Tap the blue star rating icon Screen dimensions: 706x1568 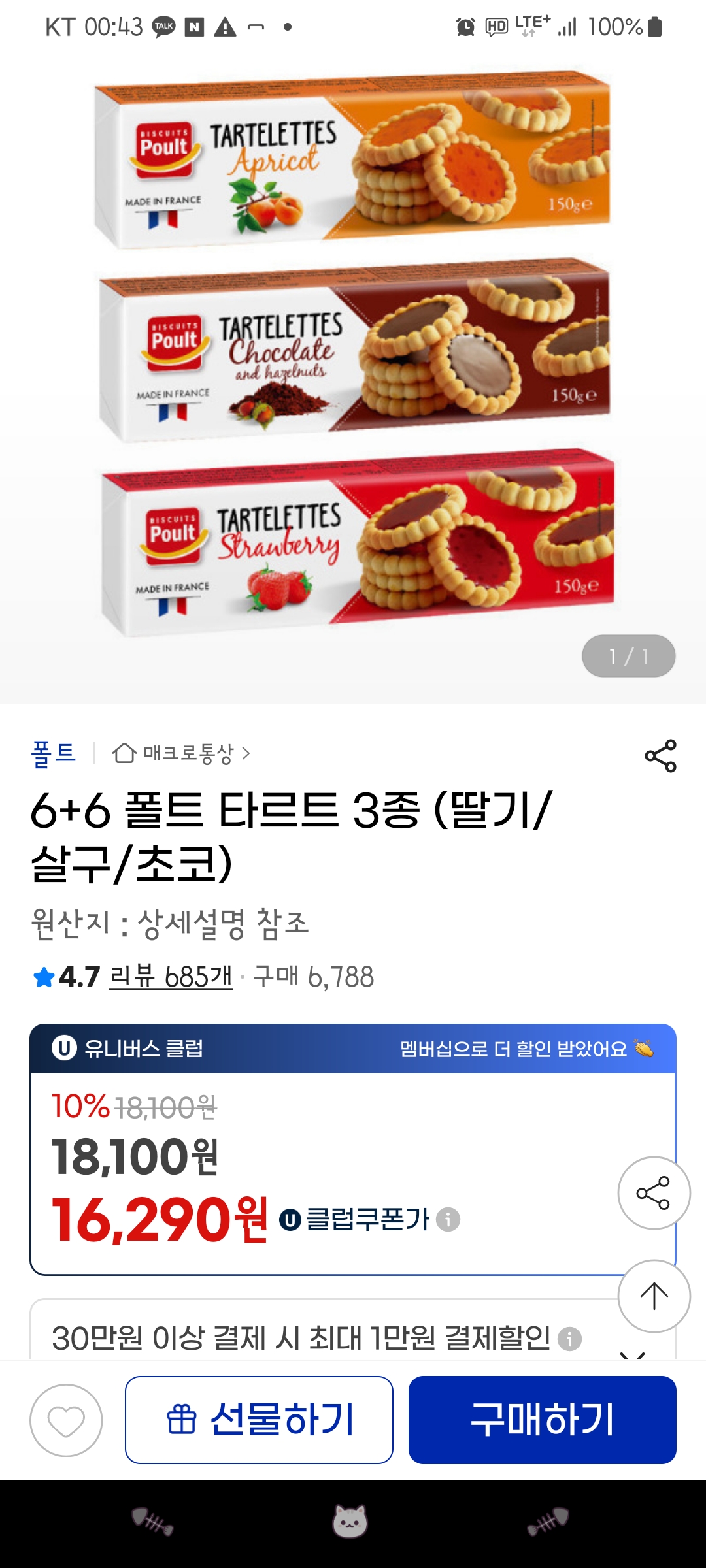[x=43, y=976]
